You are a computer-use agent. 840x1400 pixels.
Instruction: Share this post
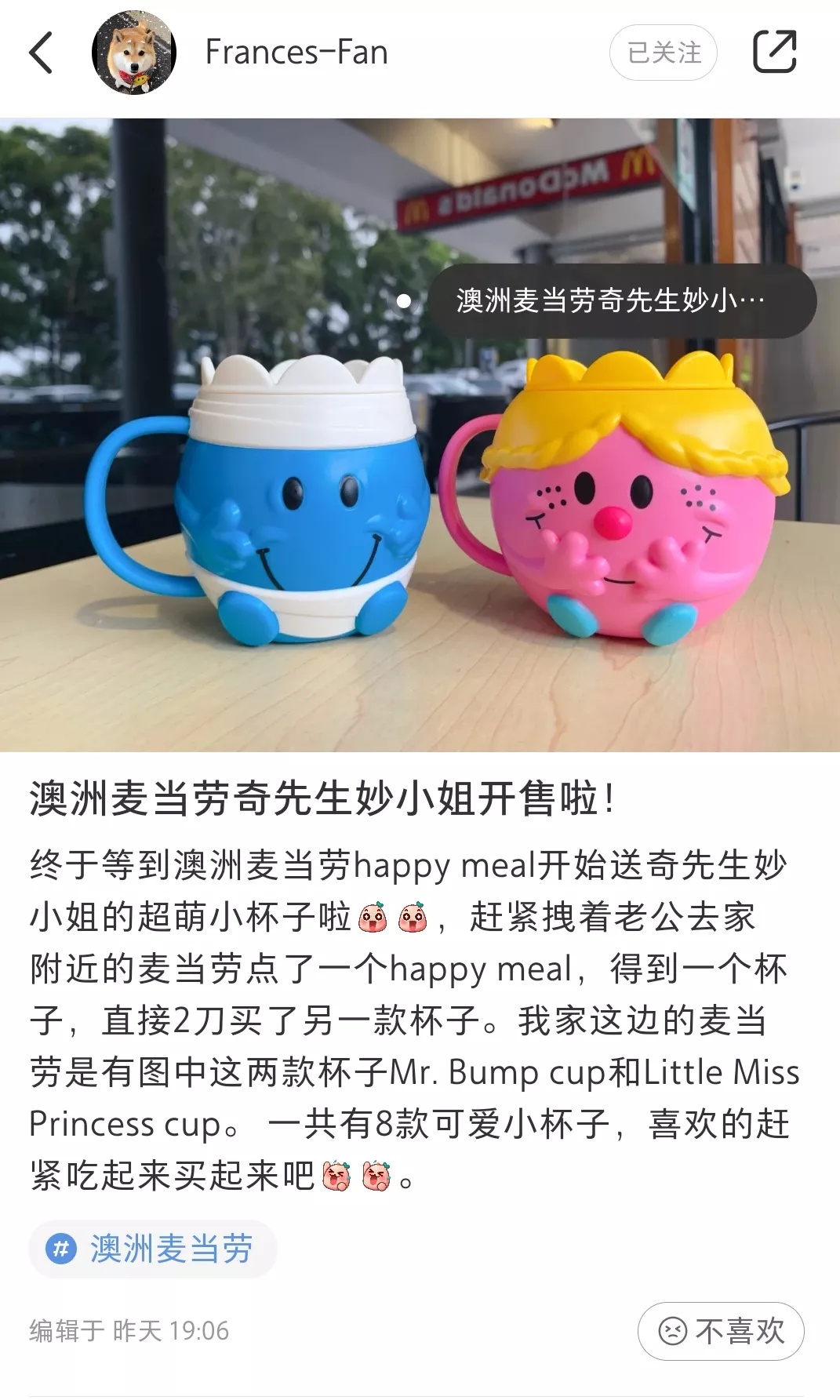[x=774, y=53]
